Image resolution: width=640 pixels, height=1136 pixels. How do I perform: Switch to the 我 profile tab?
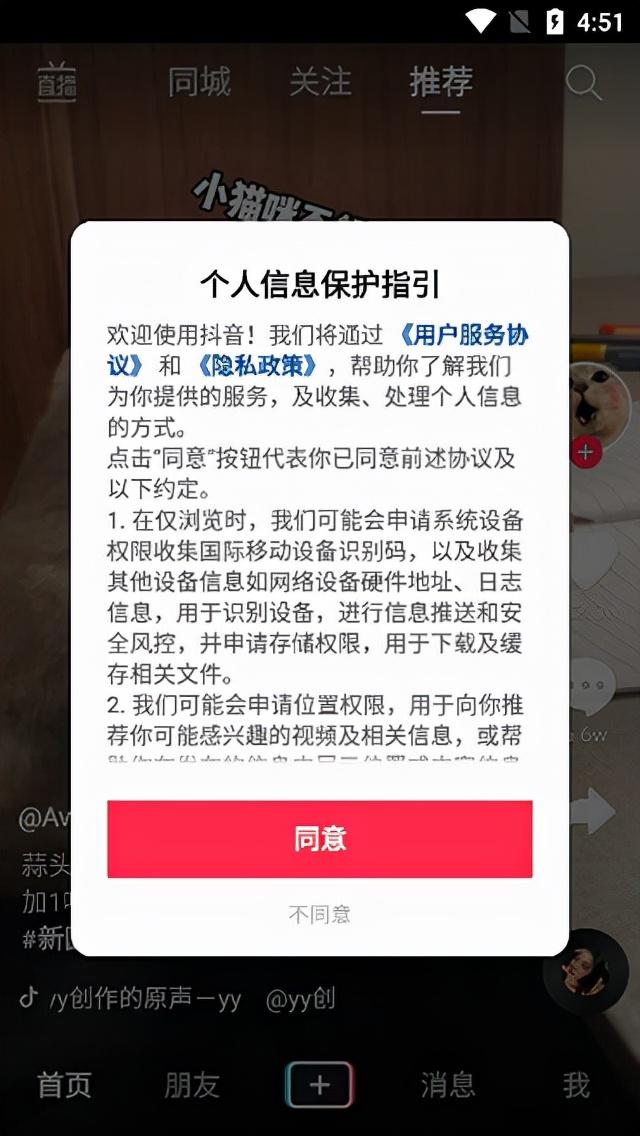[576, 1085]
